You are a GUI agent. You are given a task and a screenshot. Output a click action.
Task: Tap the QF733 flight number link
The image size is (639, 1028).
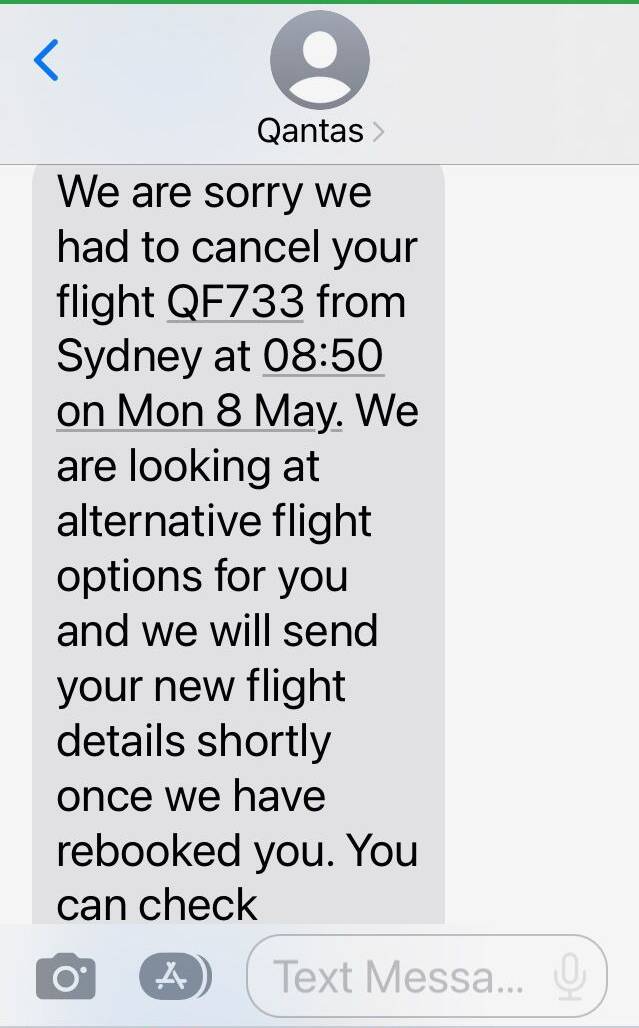click(235, 301)
